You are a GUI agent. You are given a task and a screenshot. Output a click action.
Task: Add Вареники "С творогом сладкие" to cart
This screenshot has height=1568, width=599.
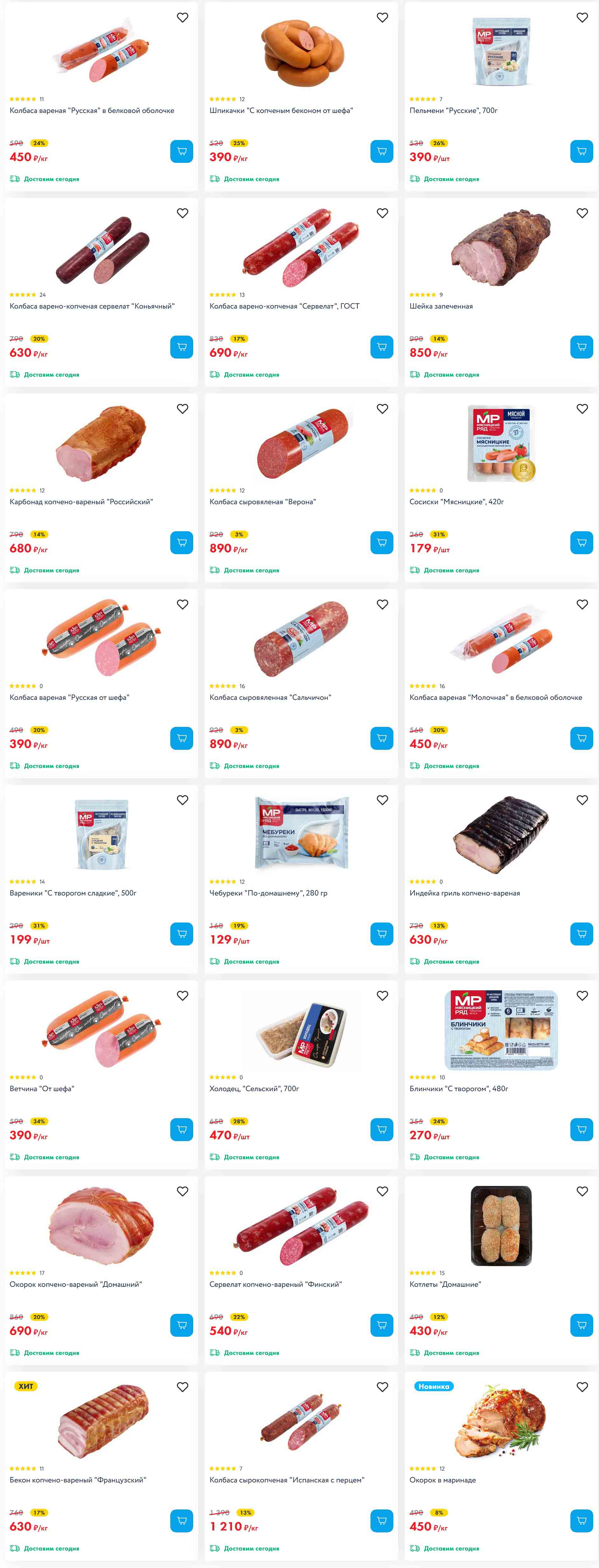[x=181, y=934]
